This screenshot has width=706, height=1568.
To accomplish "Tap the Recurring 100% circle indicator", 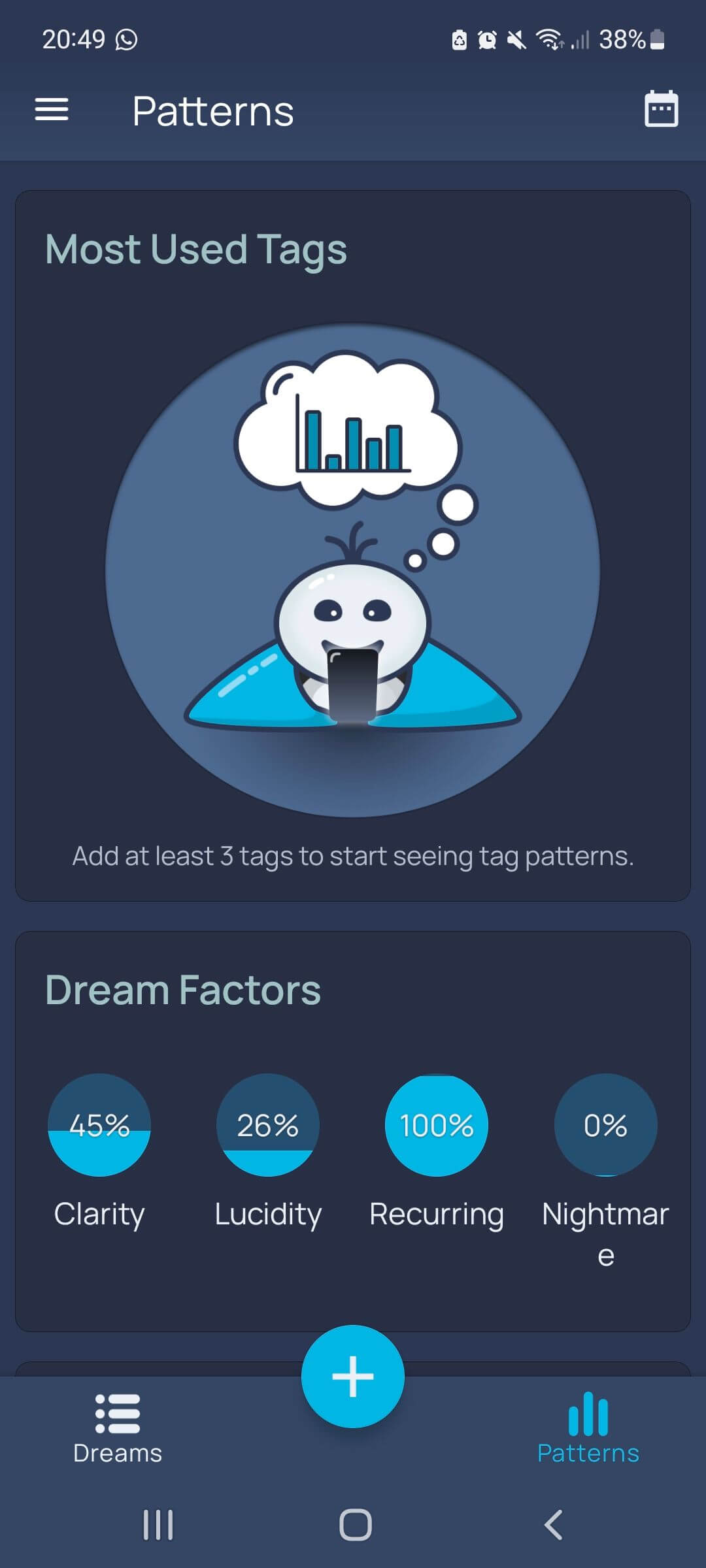I will point(436,1125).
